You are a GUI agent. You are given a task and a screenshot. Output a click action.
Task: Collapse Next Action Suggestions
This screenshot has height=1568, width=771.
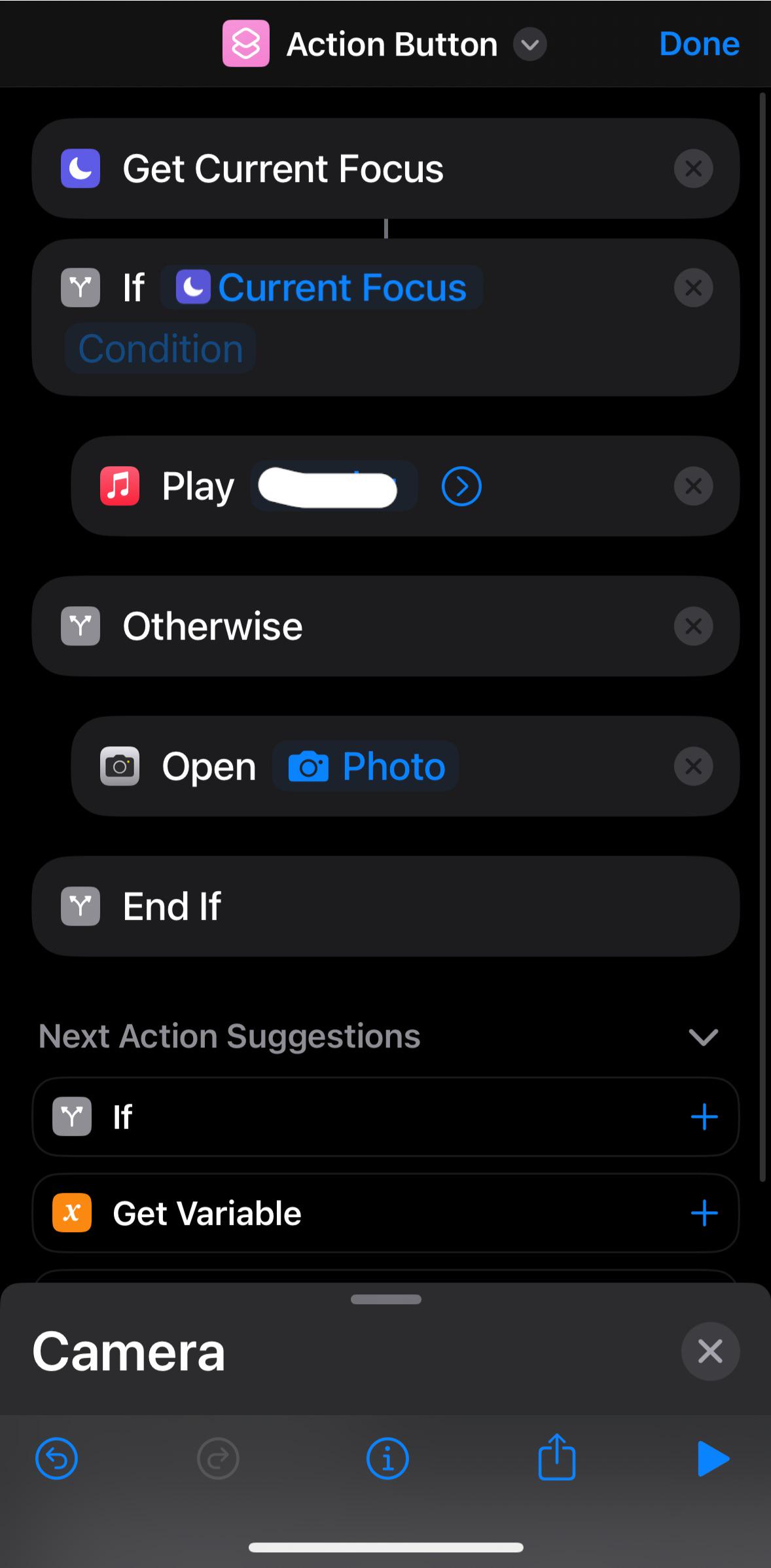[702, 1038]
